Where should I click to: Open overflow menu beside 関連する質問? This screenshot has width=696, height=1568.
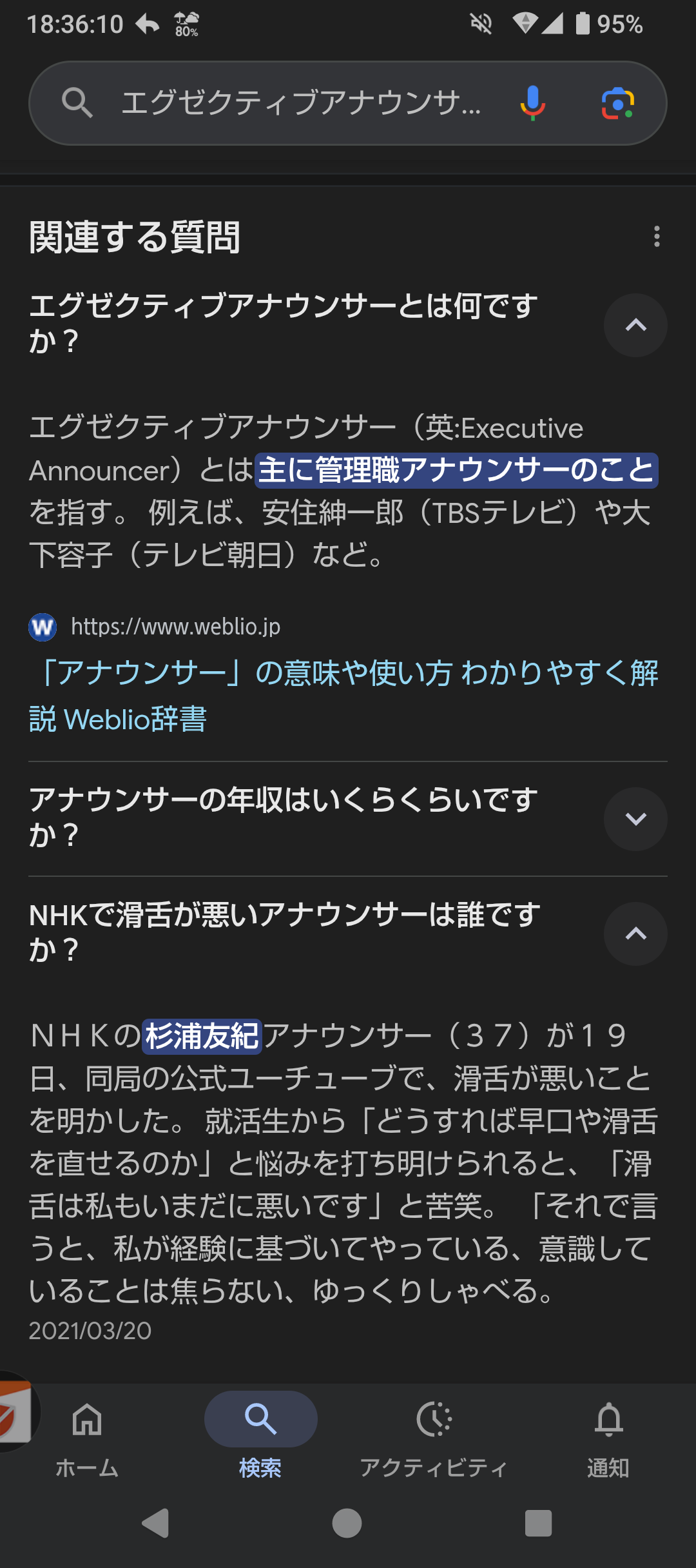pos(657,237)
